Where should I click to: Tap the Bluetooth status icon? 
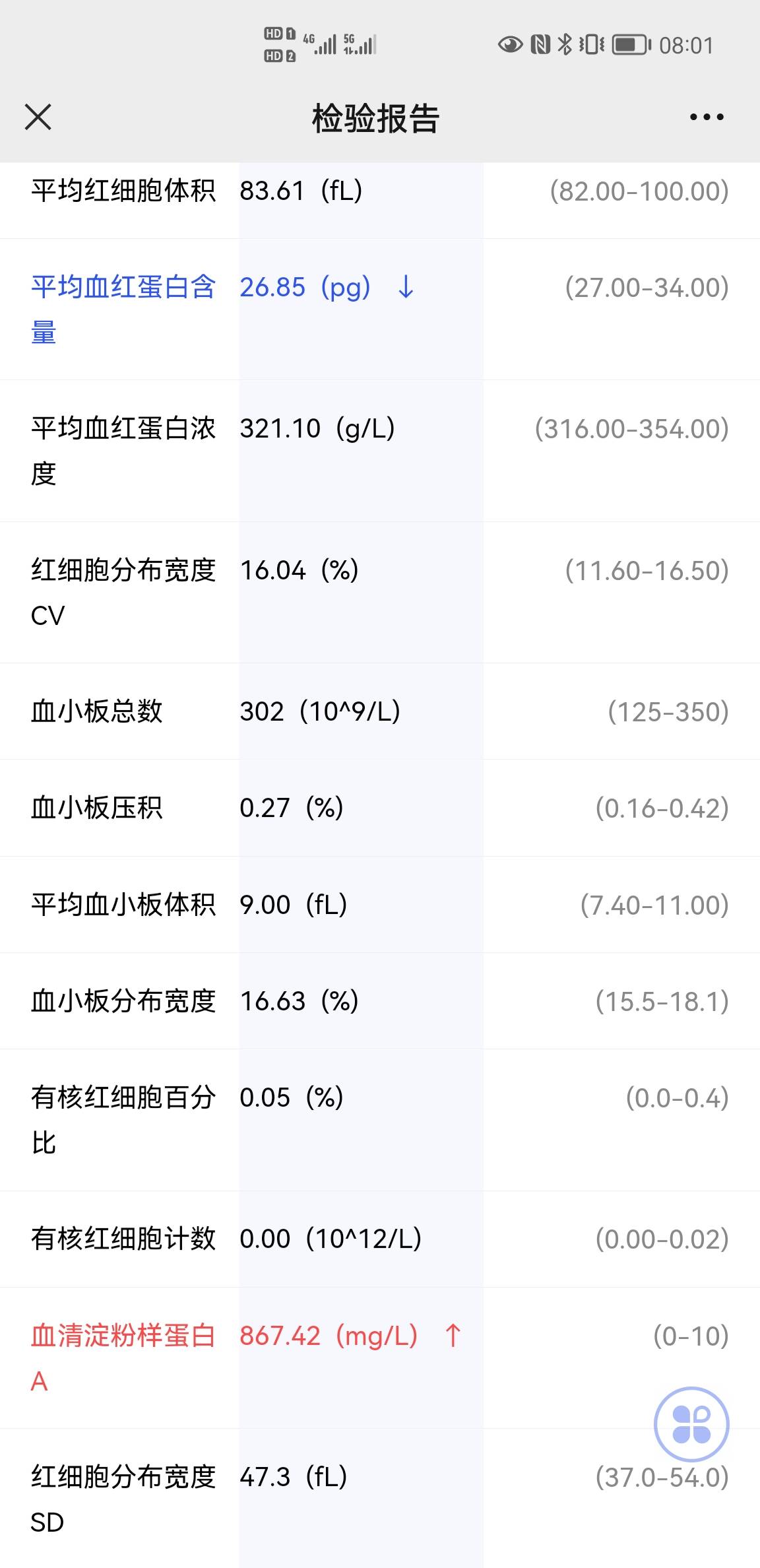click(x=565, y=44)
